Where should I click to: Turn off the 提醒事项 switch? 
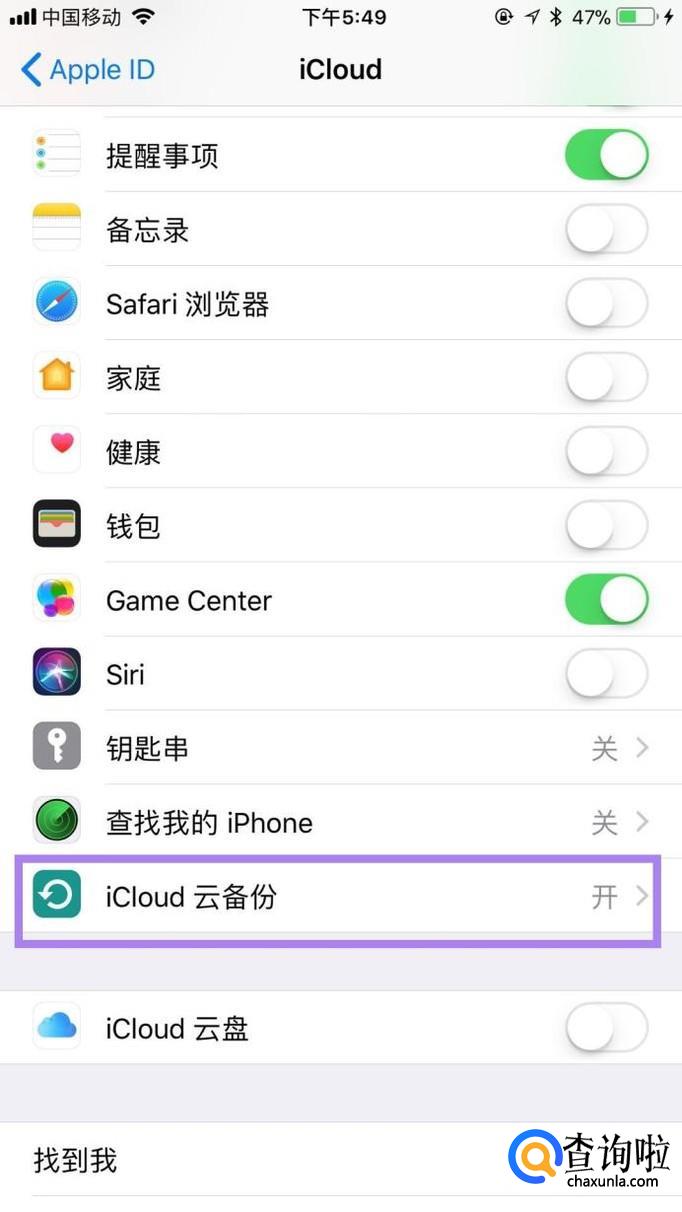tap(606, 156)
